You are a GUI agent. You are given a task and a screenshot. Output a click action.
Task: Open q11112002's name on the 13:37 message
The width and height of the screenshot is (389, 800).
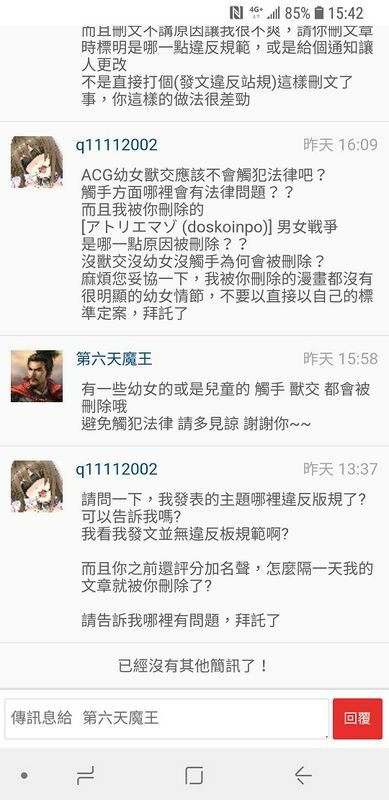116,469
